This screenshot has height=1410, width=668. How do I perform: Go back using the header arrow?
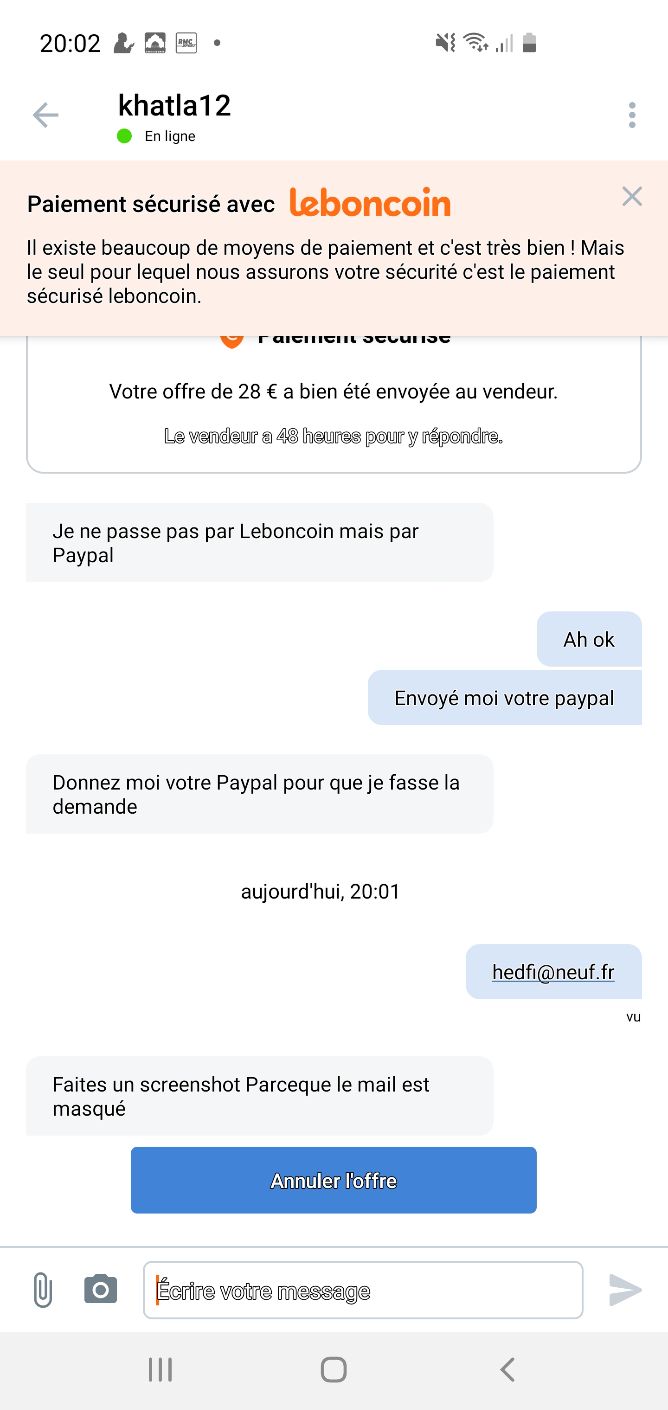coord(46,115)
